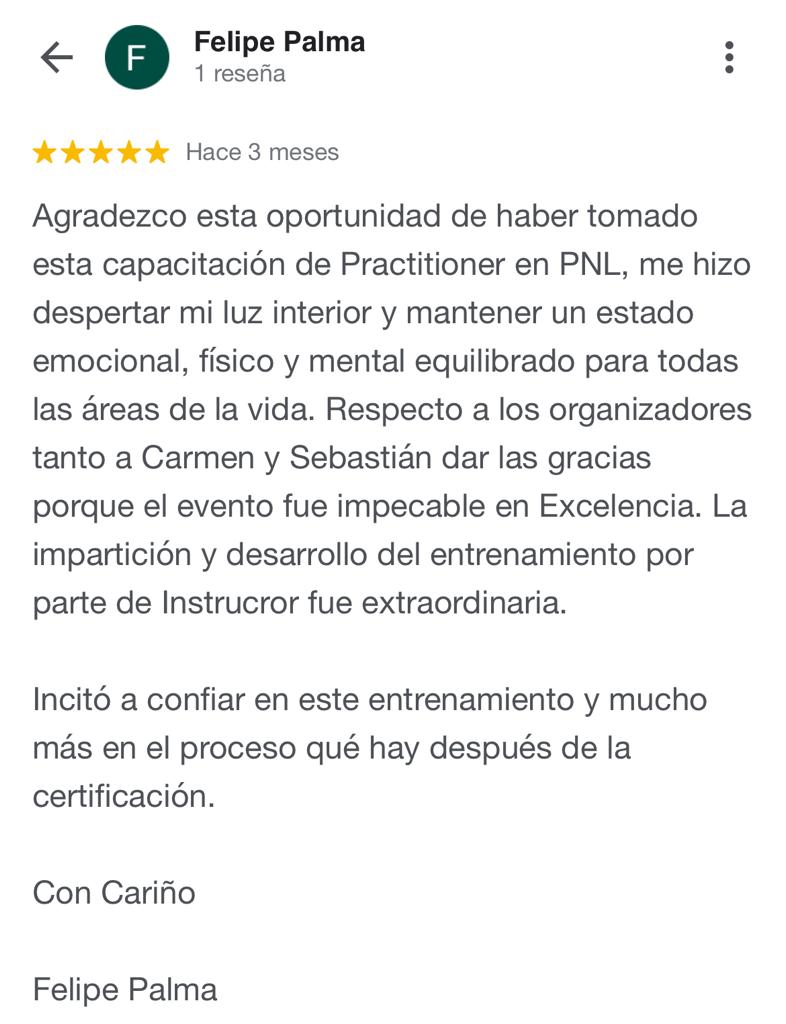786x1024 pixels.
Task: Open Felipe Palma's profile avatar
Action: [x=137, y=58]
